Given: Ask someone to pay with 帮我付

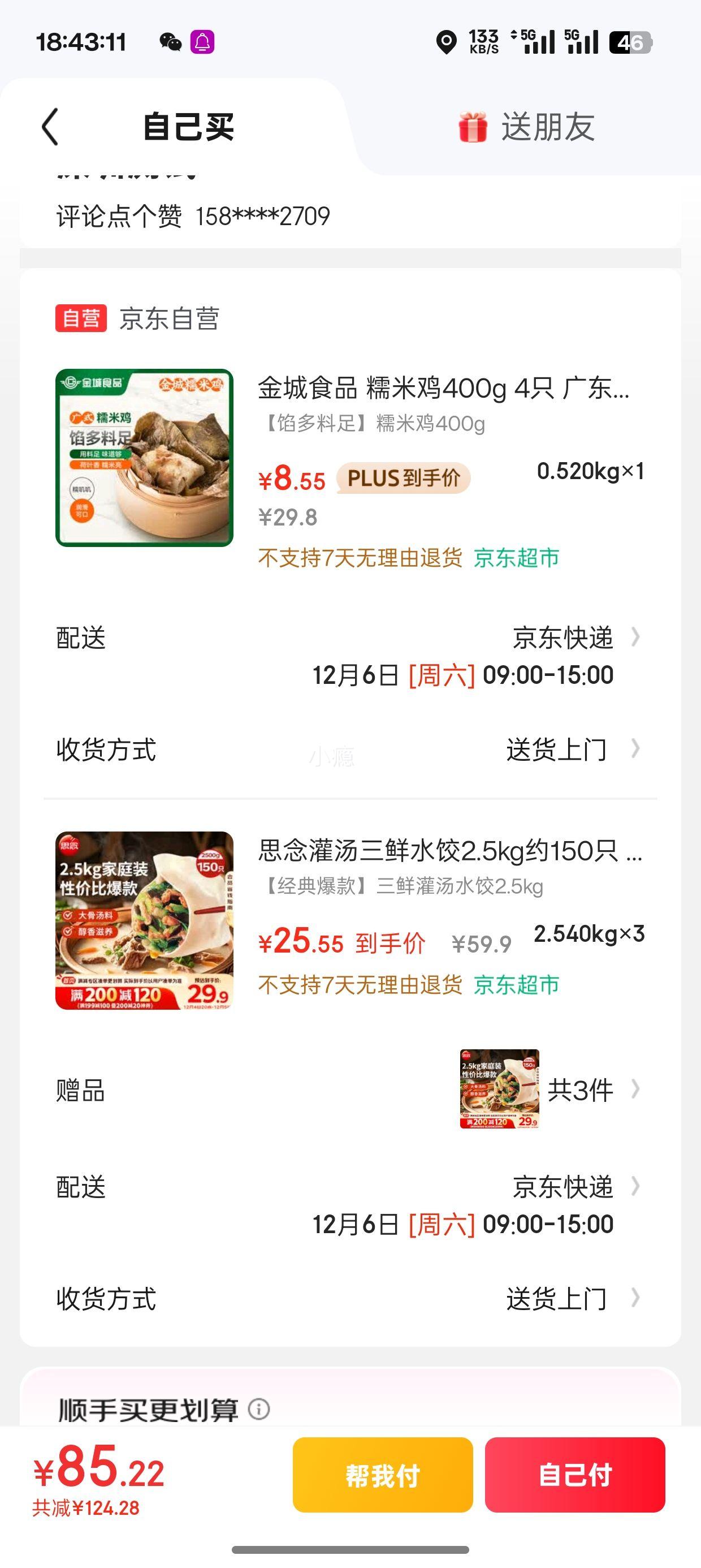Looking at the screenshot, I should pyautogui.click(x=383, y=1475).
